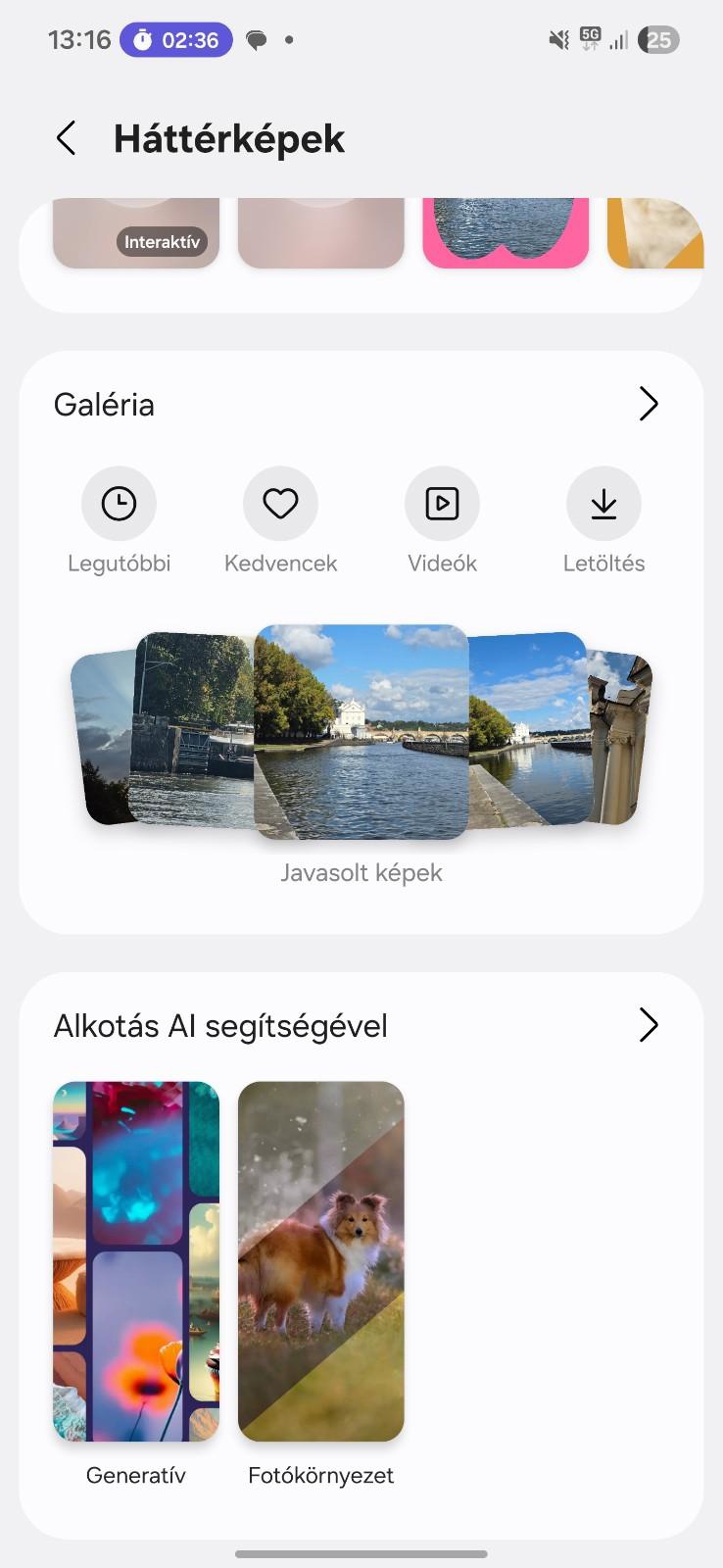Open Generatív AI wallpaper option
This screenshot has height=1568, width=723.
136,1261
